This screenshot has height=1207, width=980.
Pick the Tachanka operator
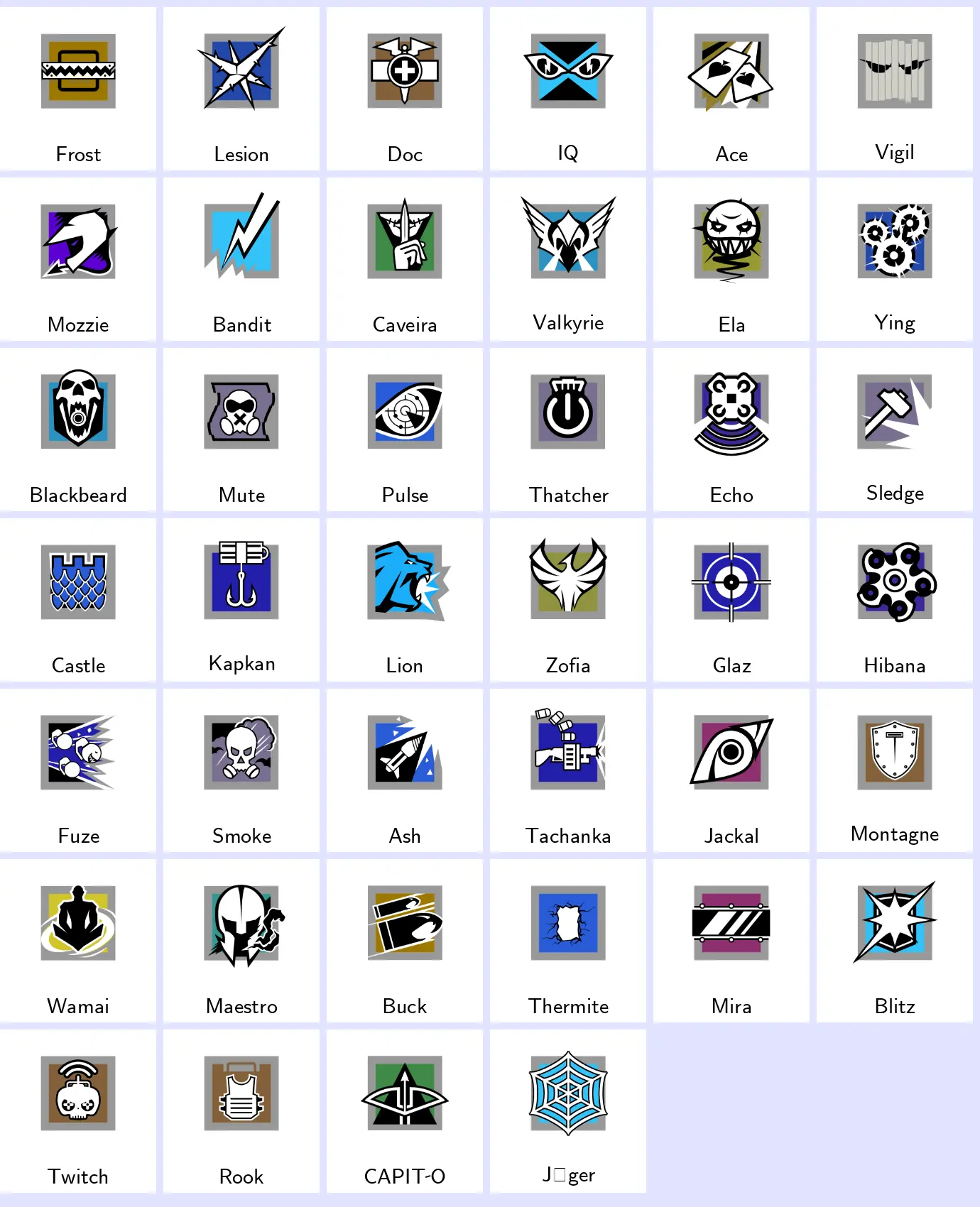[x=568, y=770]
